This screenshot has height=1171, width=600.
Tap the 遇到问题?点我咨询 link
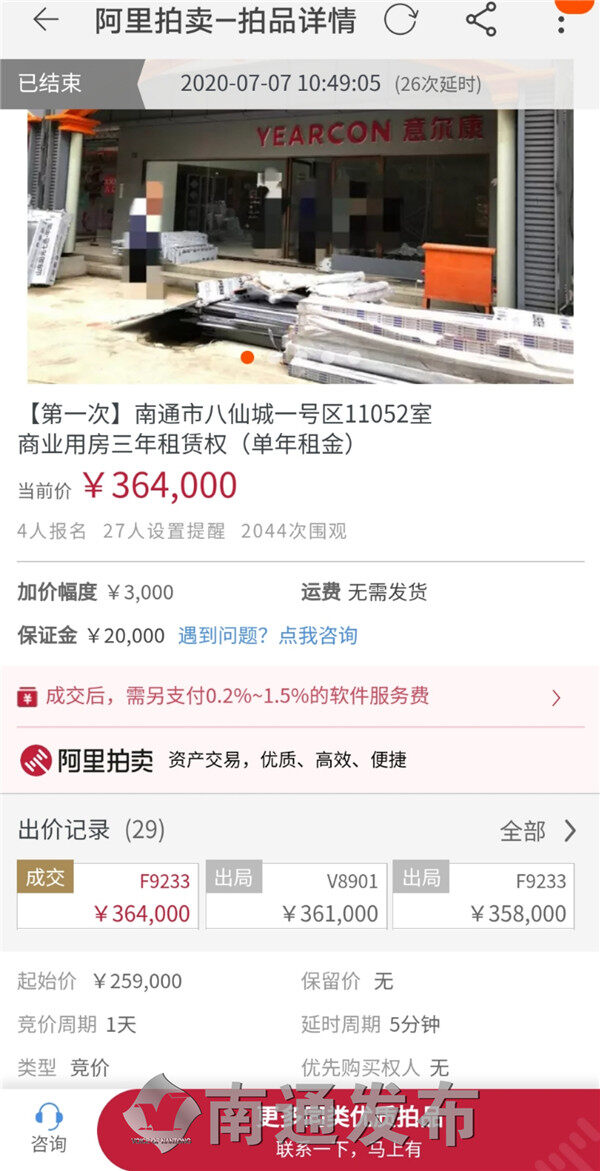[267, 635]
